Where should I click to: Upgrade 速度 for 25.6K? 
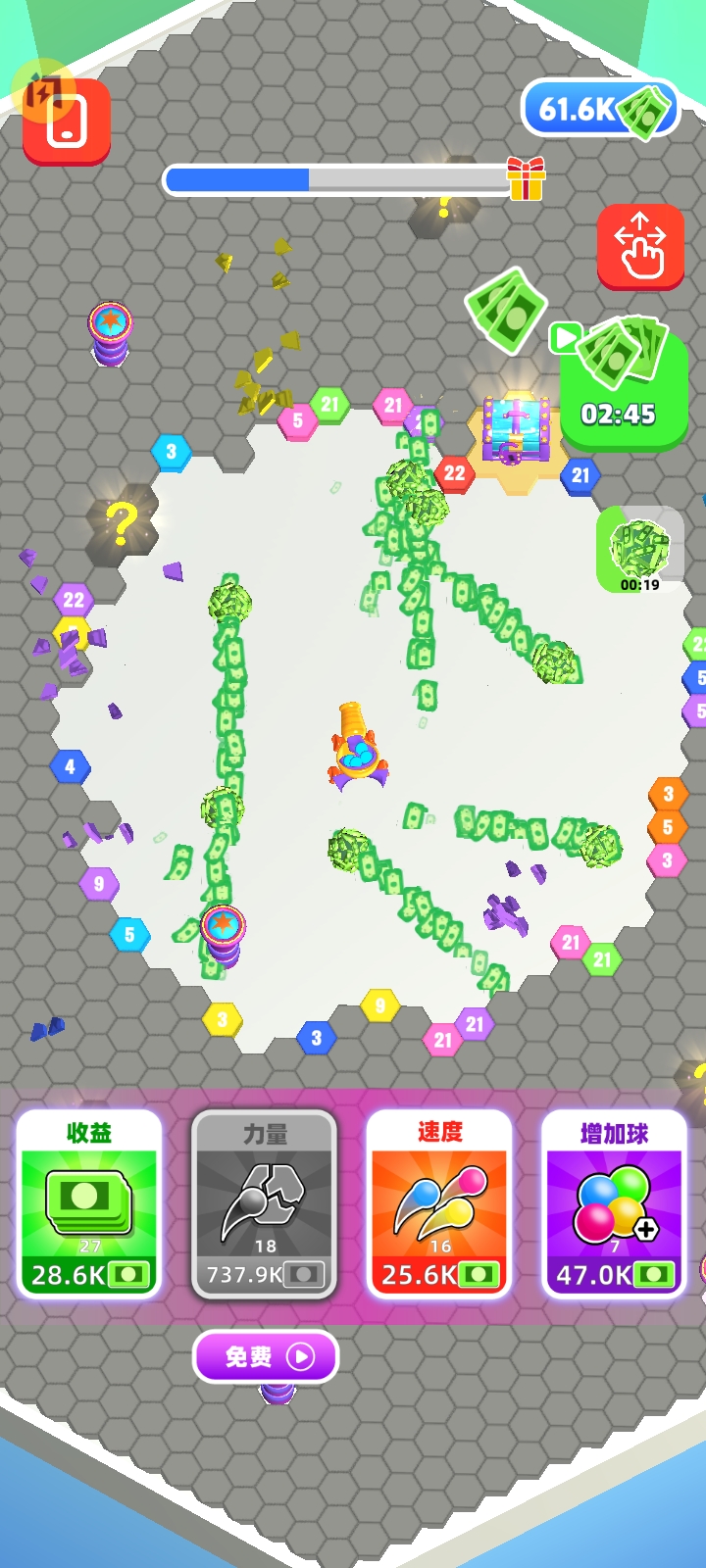coord(439,1203)
